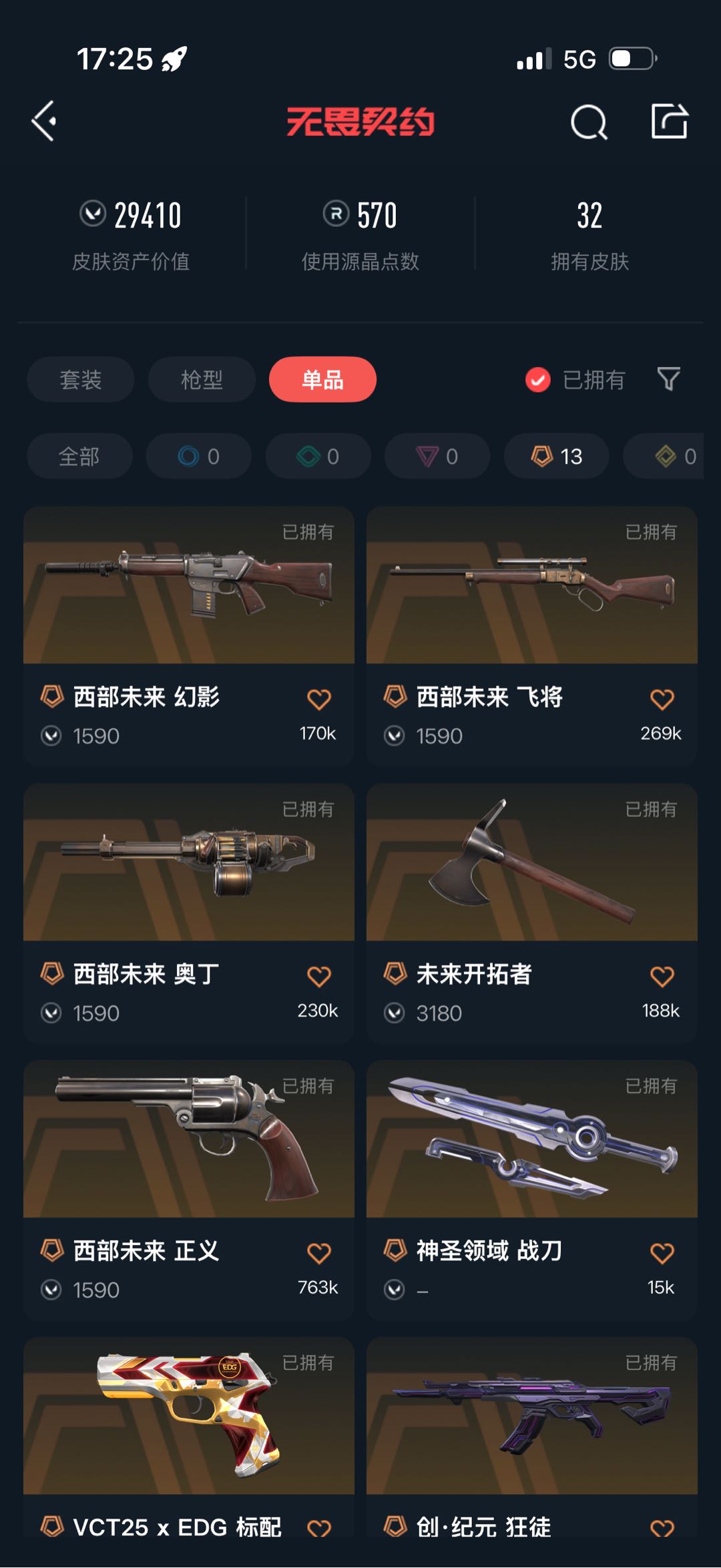Switch to the 套装 tab
The height and width of the screenshot is (1568, 721).
click(x=80, y=380)
